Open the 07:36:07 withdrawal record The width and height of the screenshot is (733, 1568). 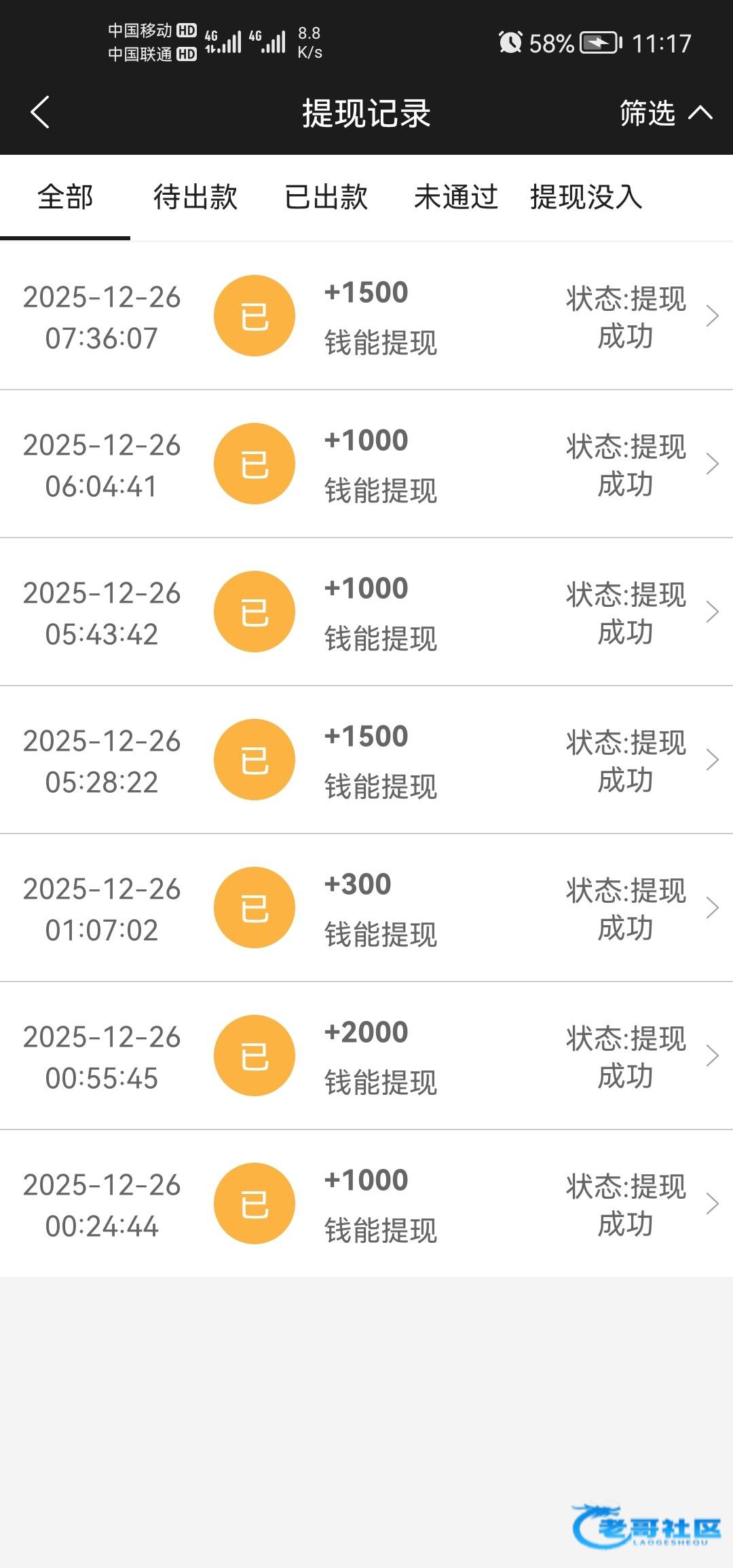tap(366, 316)
